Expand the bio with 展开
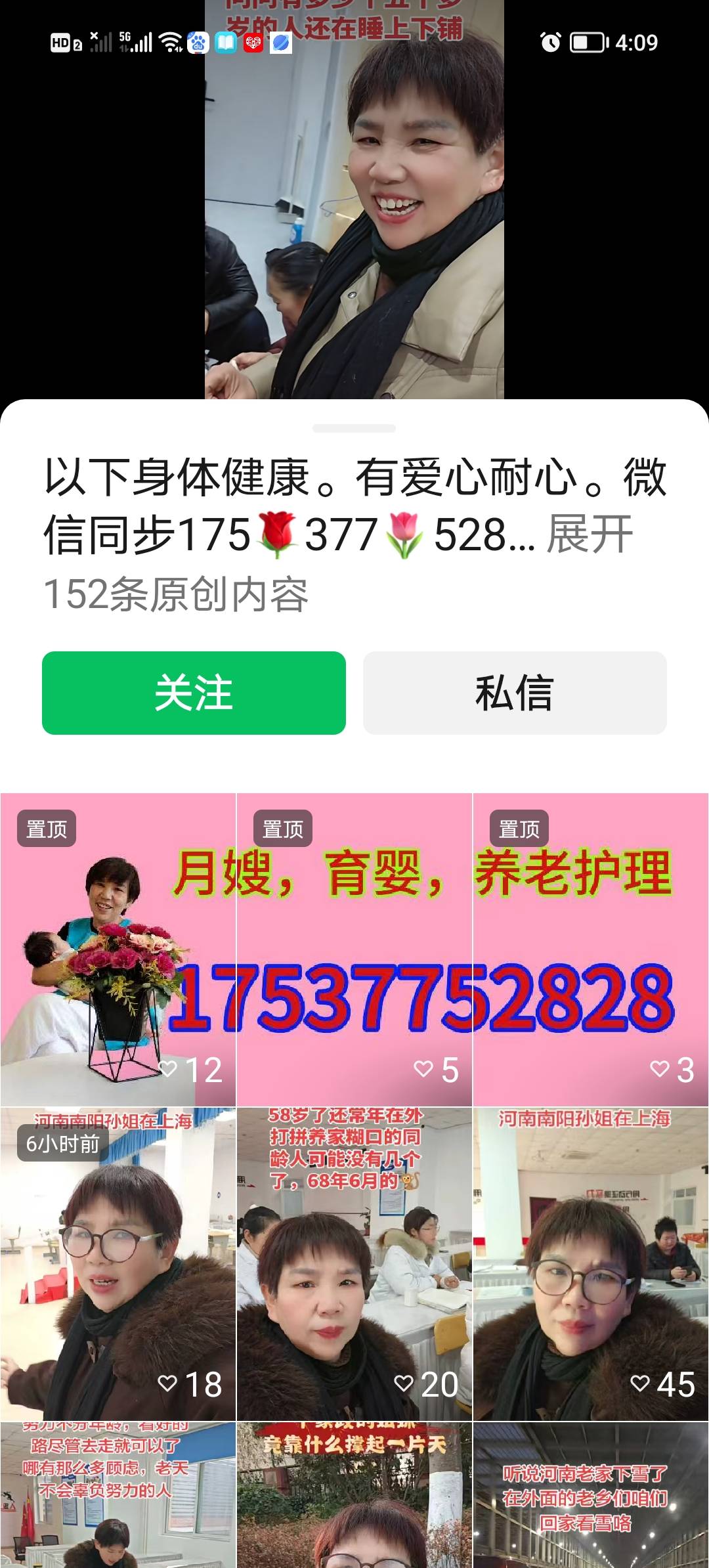Image resolution: width=709 pixels, height=1568 pixels. 590,534
